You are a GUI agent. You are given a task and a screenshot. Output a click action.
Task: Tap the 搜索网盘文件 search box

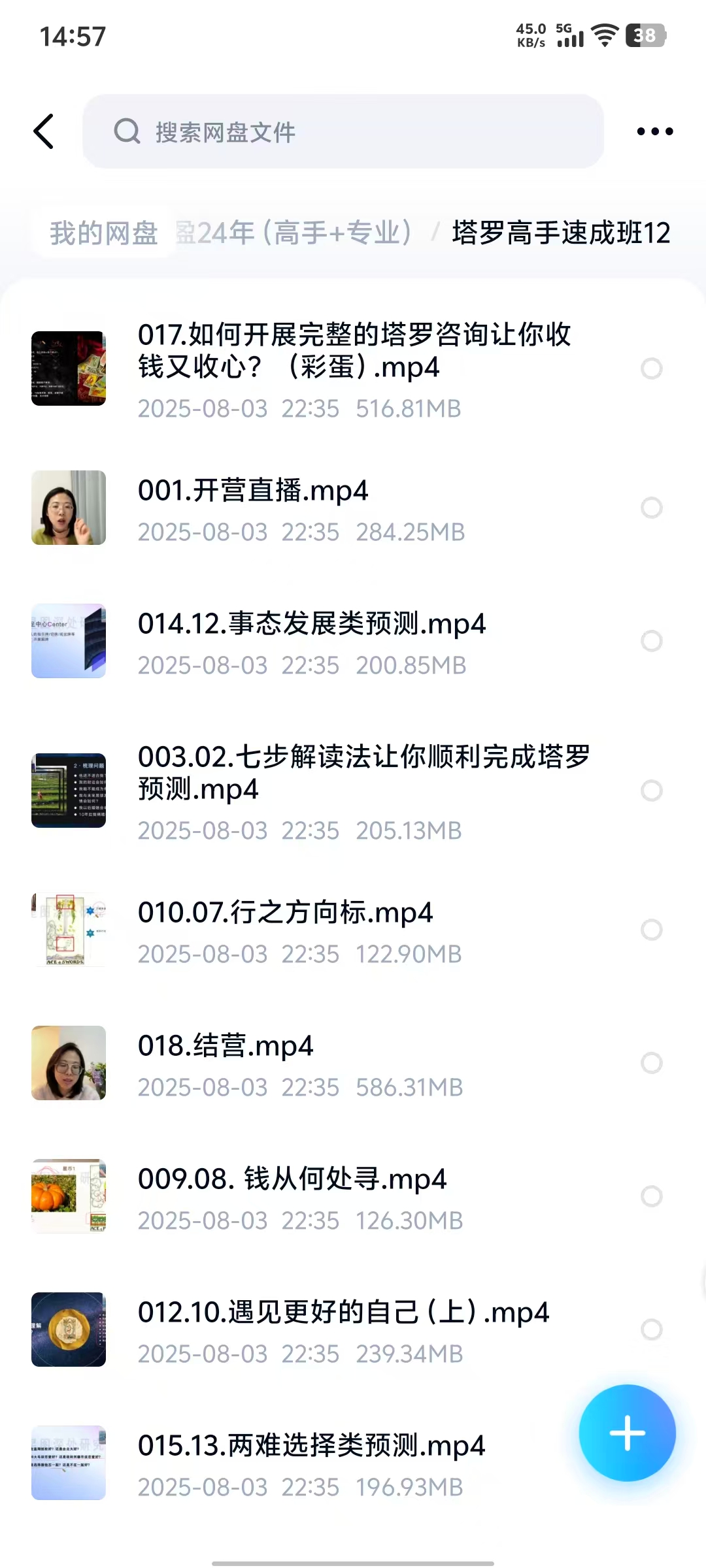point(343,131)
